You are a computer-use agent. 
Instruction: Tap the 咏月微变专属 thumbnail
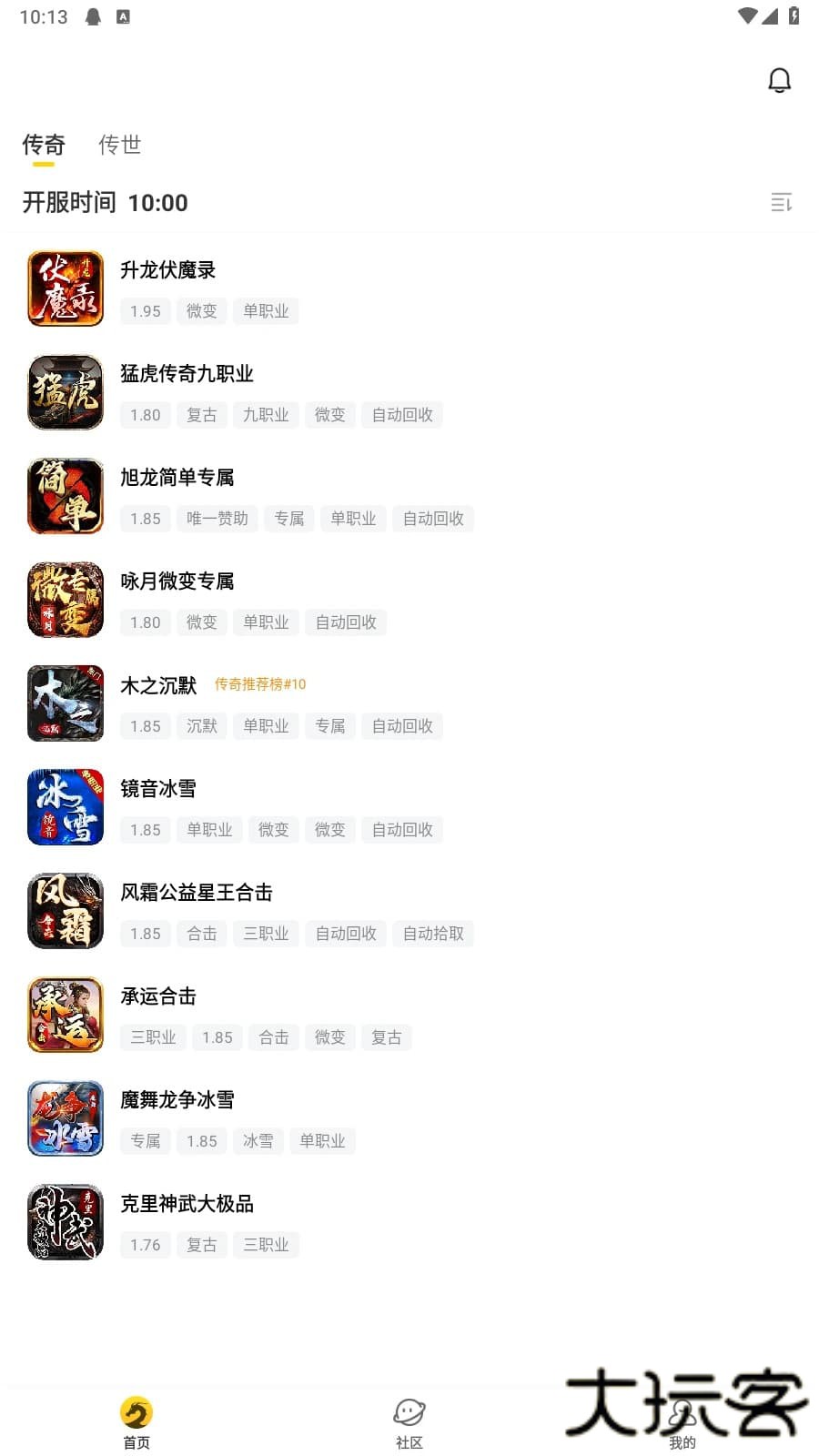pos(65,600)
